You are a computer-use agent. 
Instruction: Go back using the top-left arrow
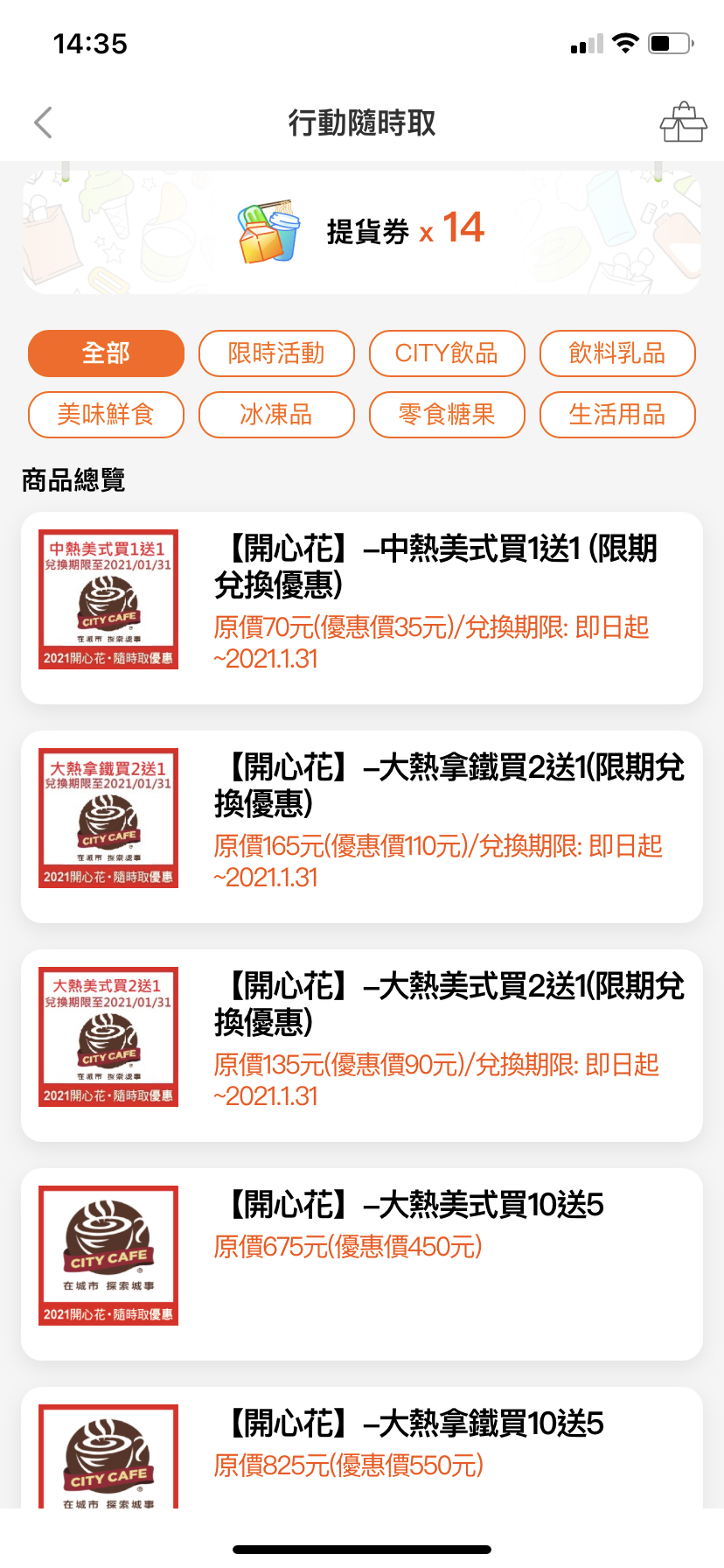coord(44,122)
